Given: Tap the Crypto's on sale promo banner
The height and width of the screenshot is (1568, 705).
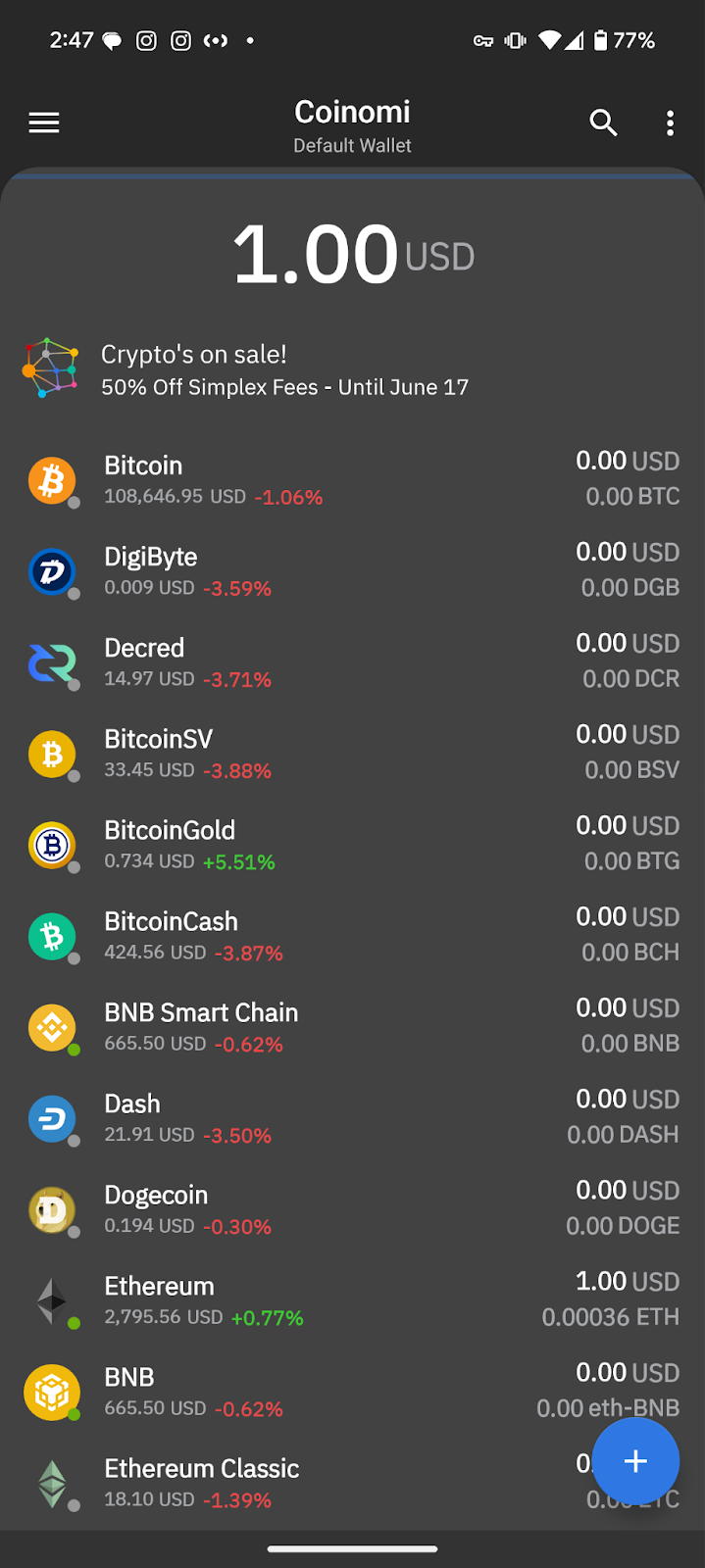Looking at the screenshot, I should coord(352,370).
